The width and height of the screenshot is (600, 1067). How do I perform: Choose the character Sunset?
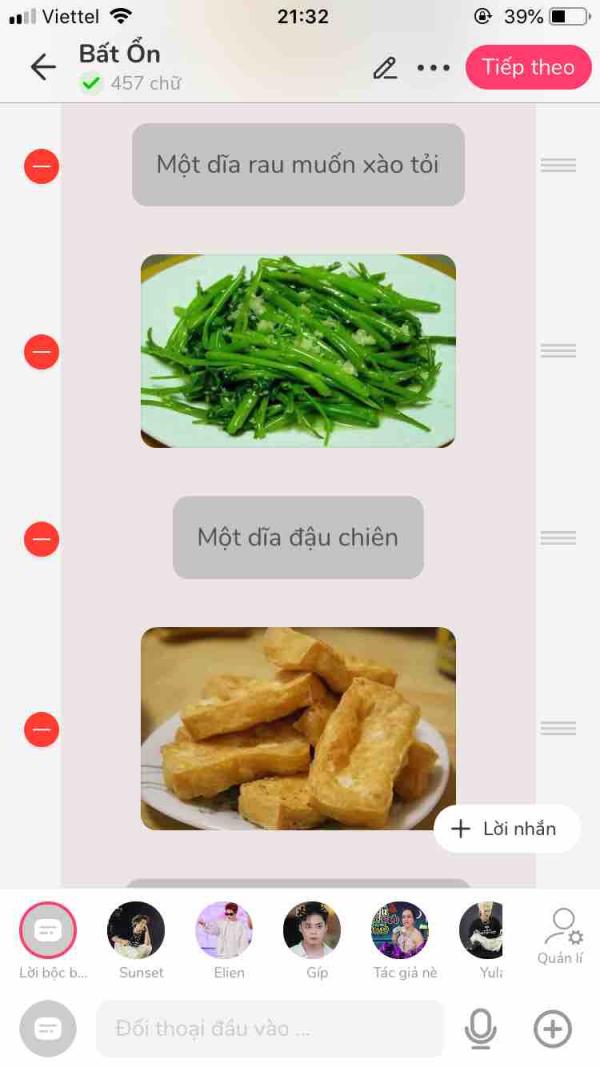[x=136, y=931]
